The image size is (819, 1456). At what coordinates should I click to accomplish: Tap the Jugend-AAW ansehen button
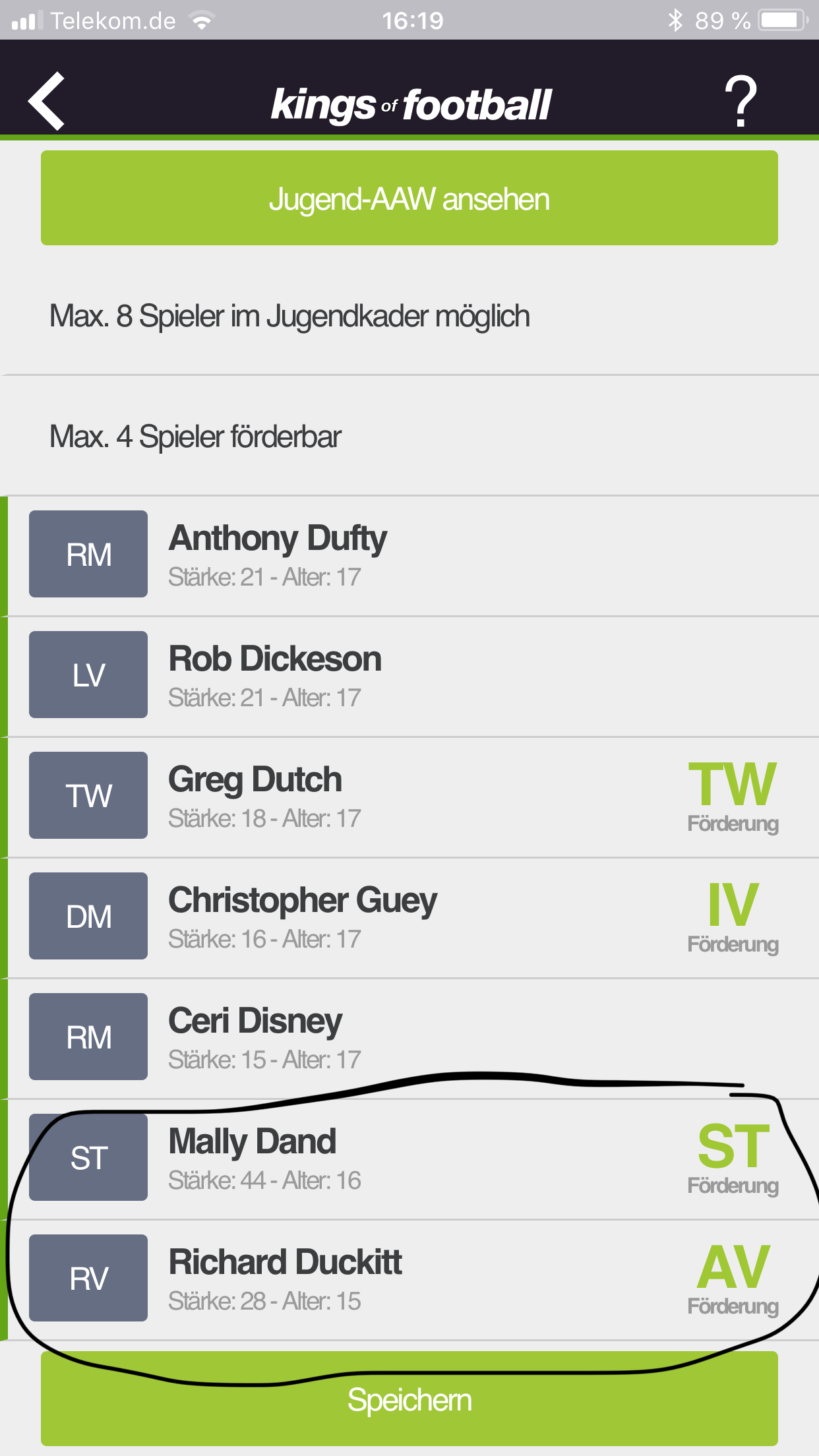409,198
